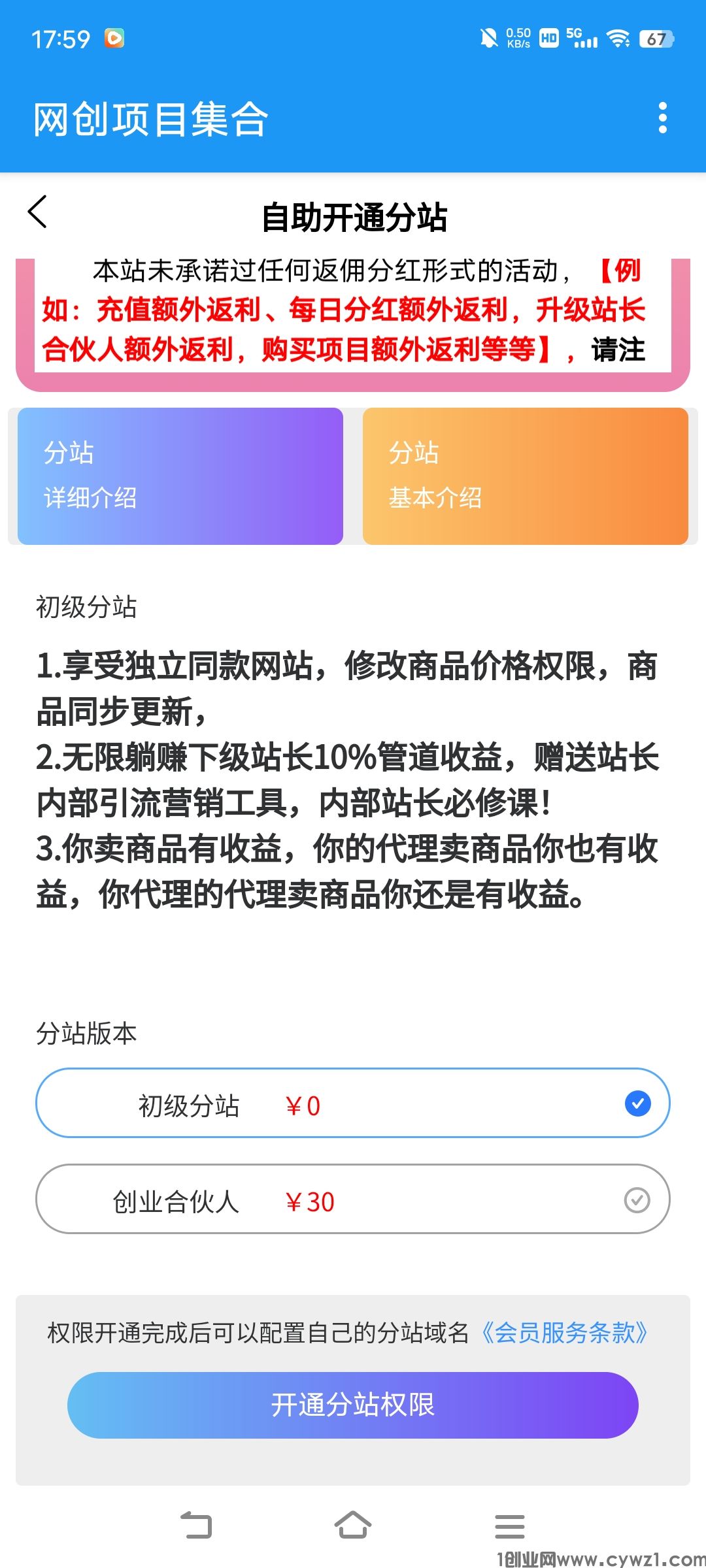This screenshot has width=706, height=1568.
Task: Choose the 创业合伙人 ¥30 option
Action: click(x=353, y=1199)
